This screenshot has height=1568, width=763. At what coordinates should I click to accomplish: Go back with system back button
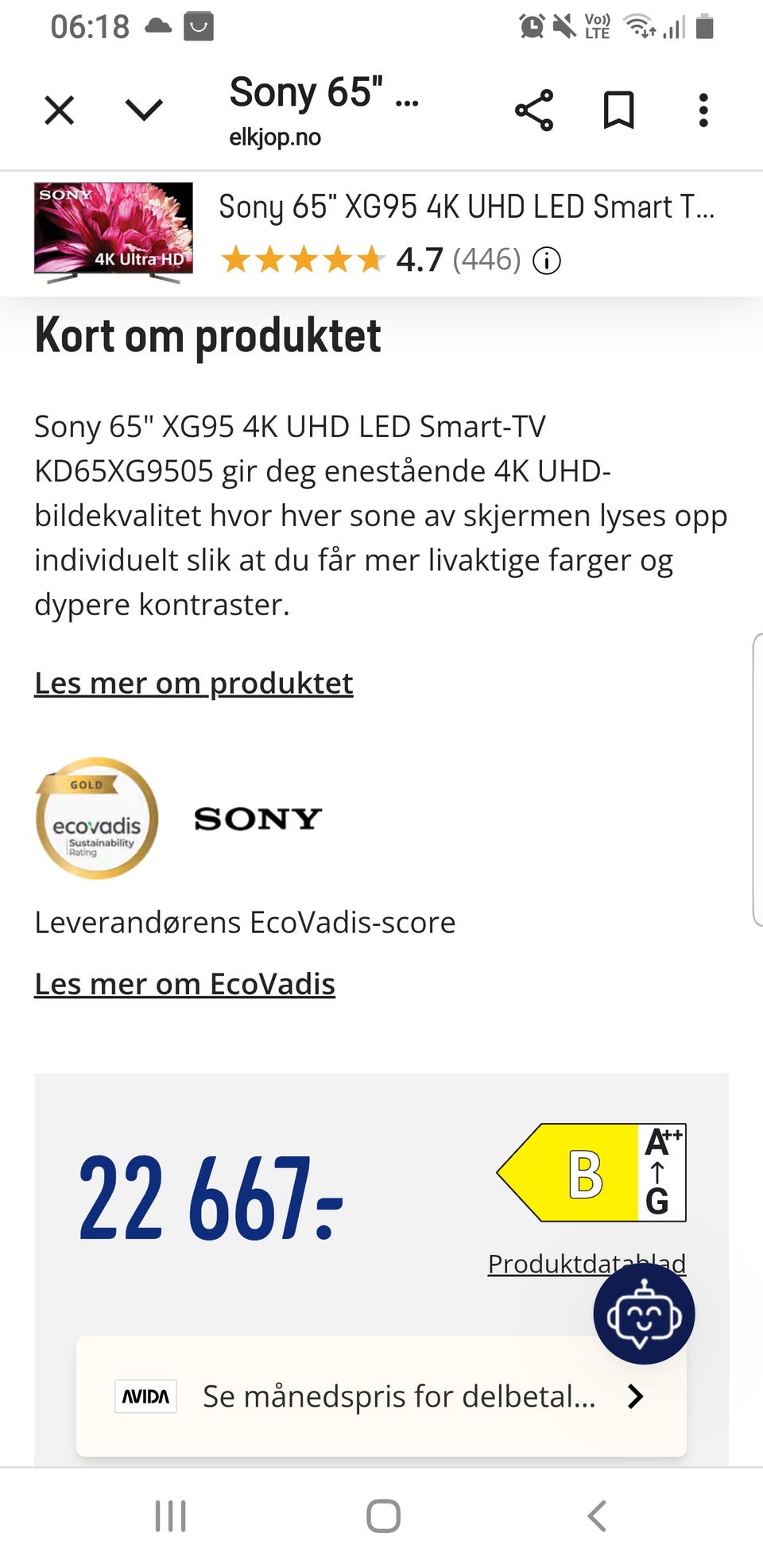(597, 1516)
